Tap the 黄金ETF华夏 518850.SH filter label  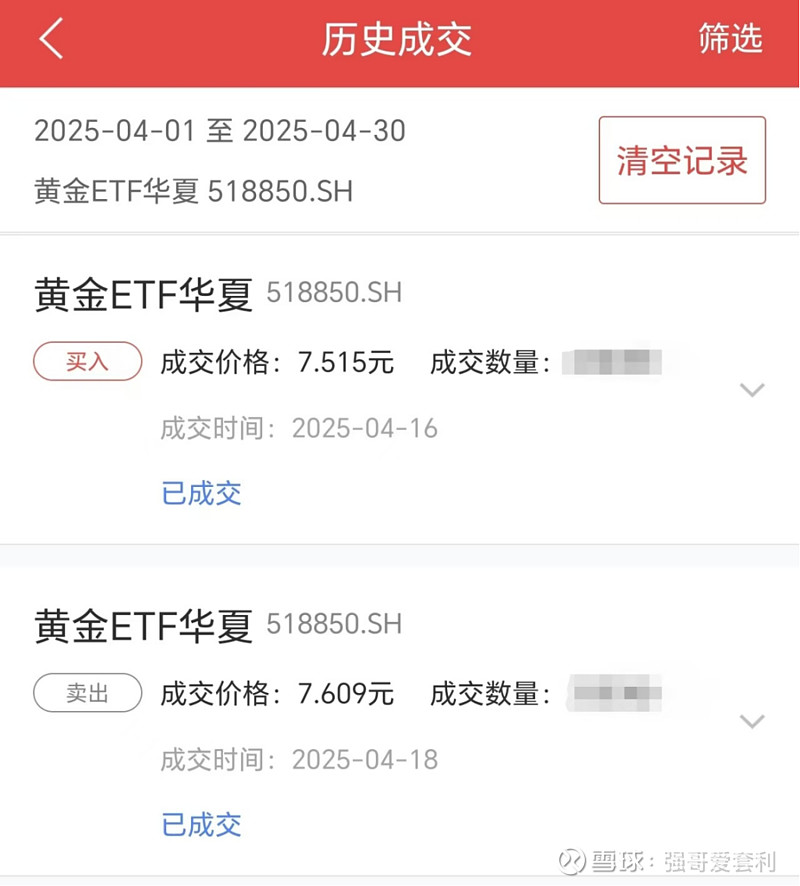(193, 192)
